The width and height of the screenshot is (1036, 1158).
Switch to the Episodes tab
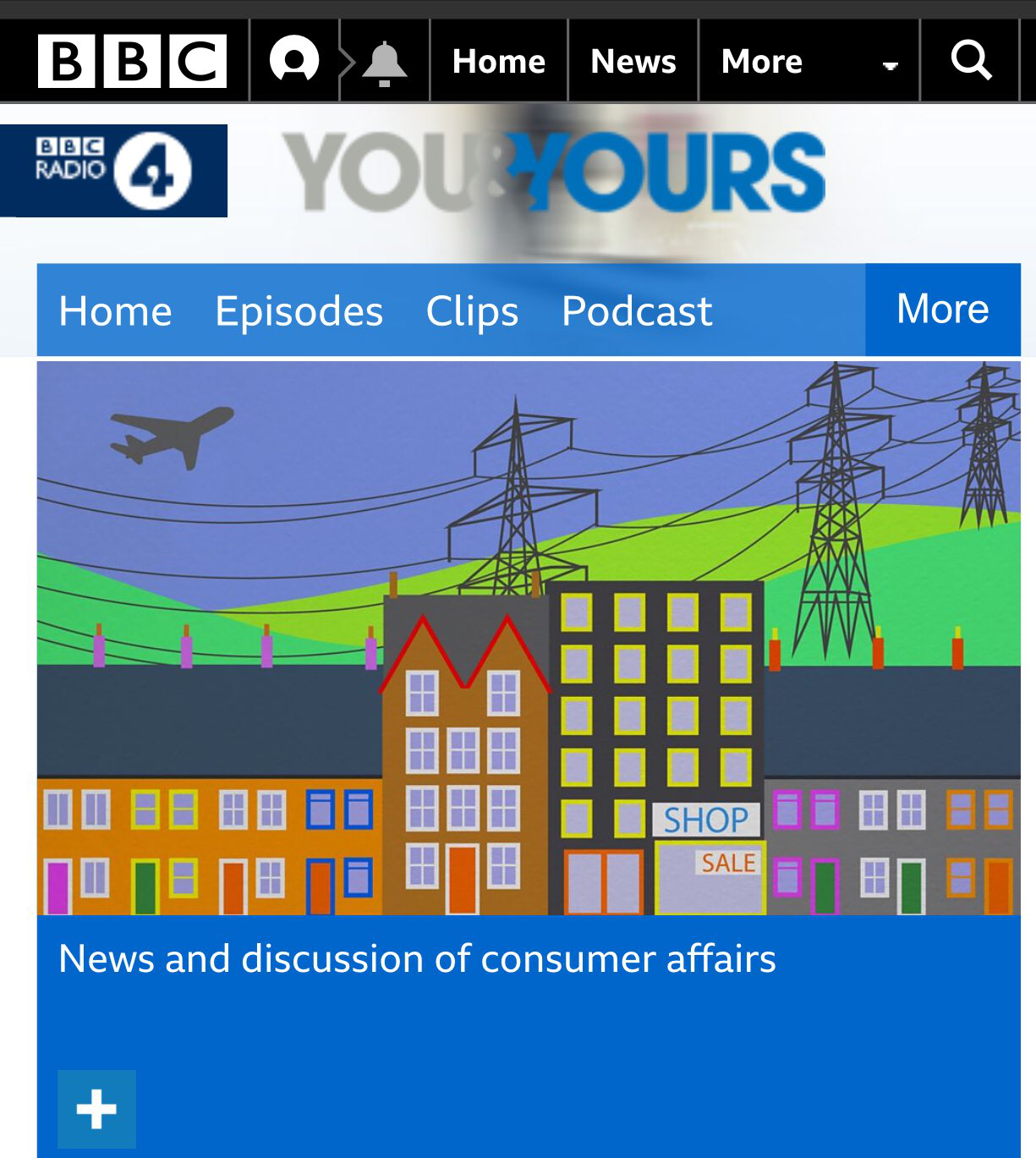click(x=299, y=310)
